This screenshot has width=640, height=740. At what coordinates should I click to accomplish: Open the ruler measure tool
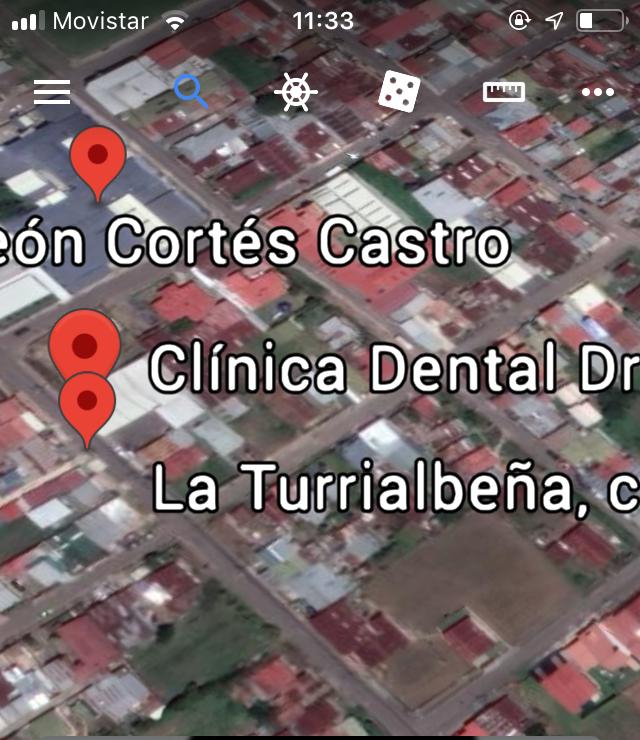(x=503, y=92)
